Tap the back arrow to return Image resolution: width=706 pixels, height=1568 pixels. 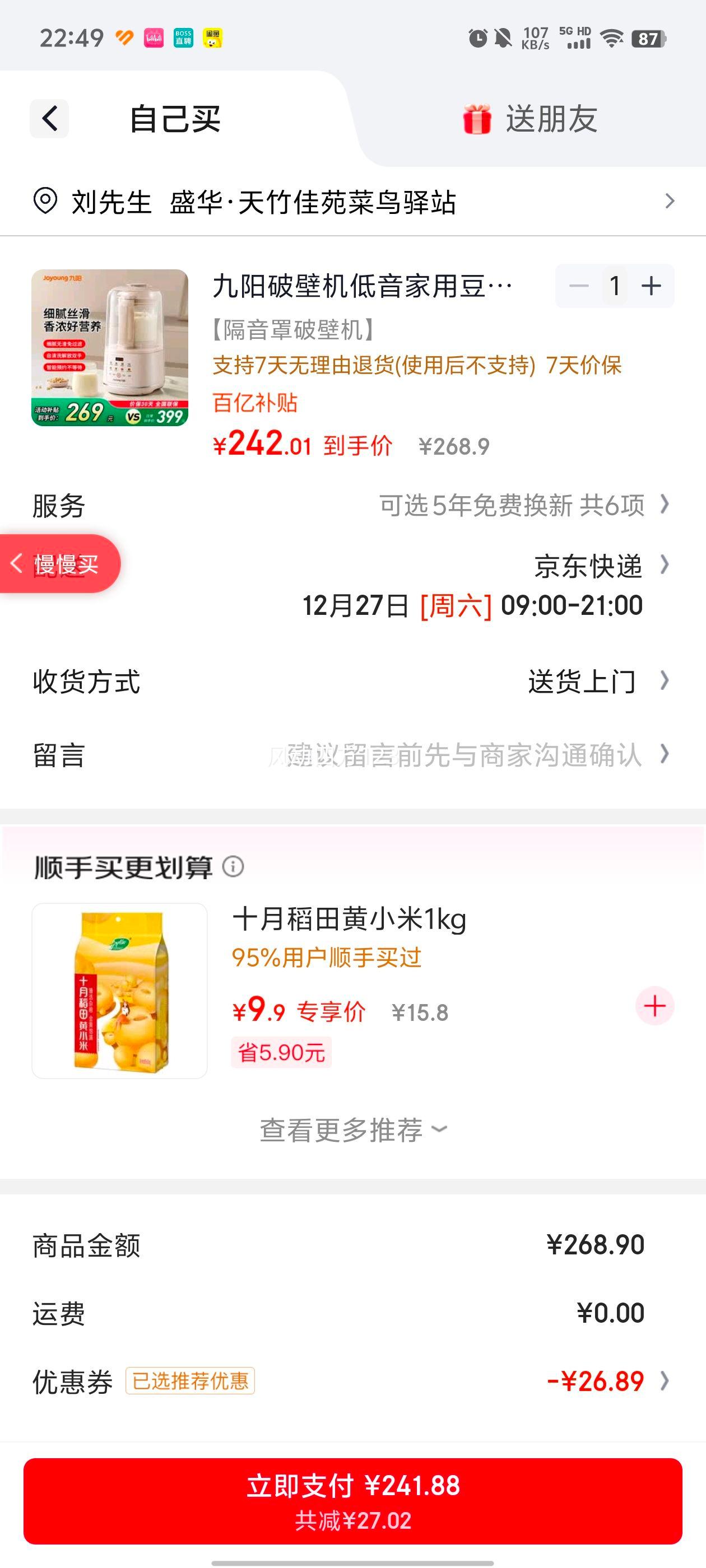(x=49, y=119)
